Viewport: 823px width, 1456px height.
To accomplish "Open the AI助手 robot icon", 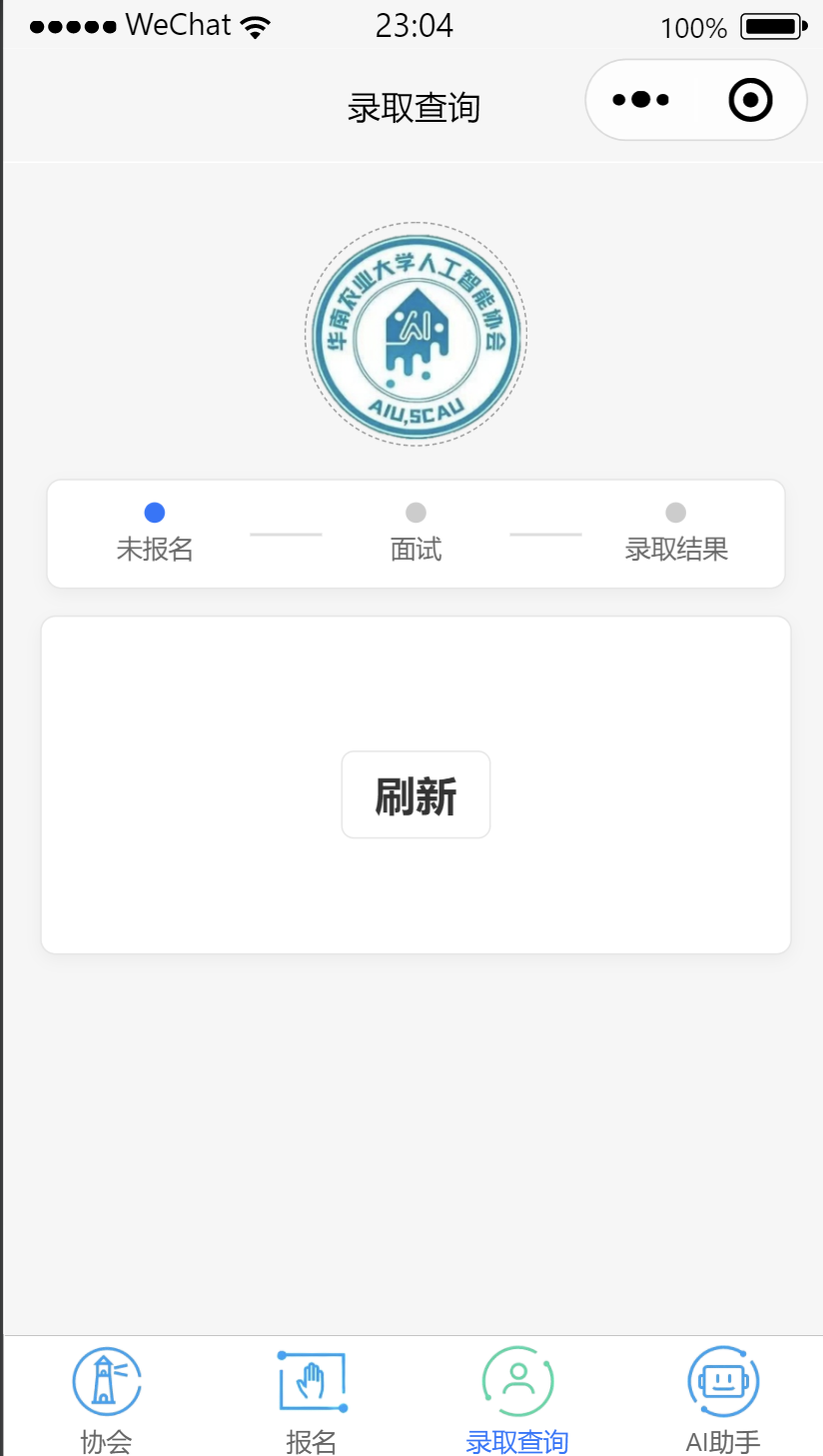I will (722, 1380).
